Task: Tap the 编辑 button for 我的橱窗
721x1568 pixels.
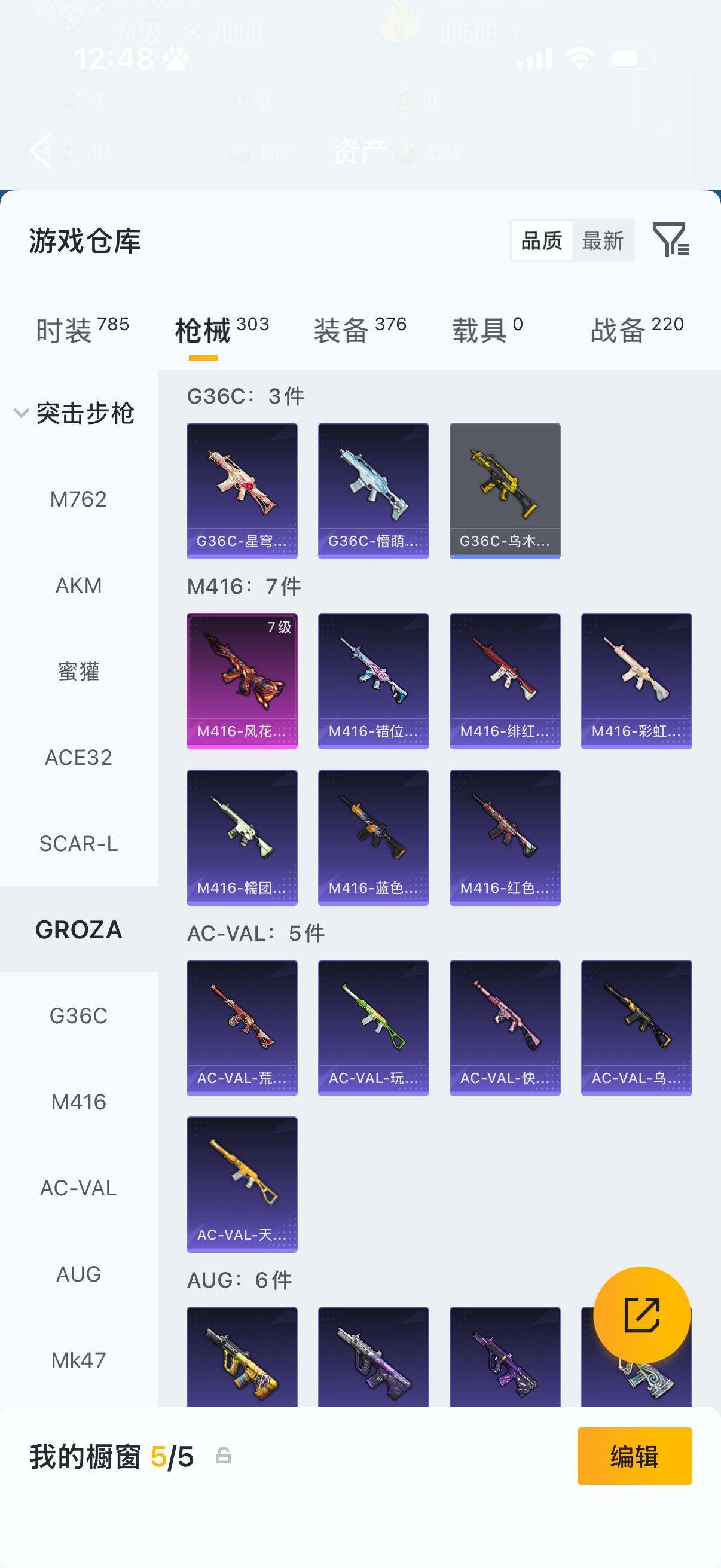Action: 634,1456
